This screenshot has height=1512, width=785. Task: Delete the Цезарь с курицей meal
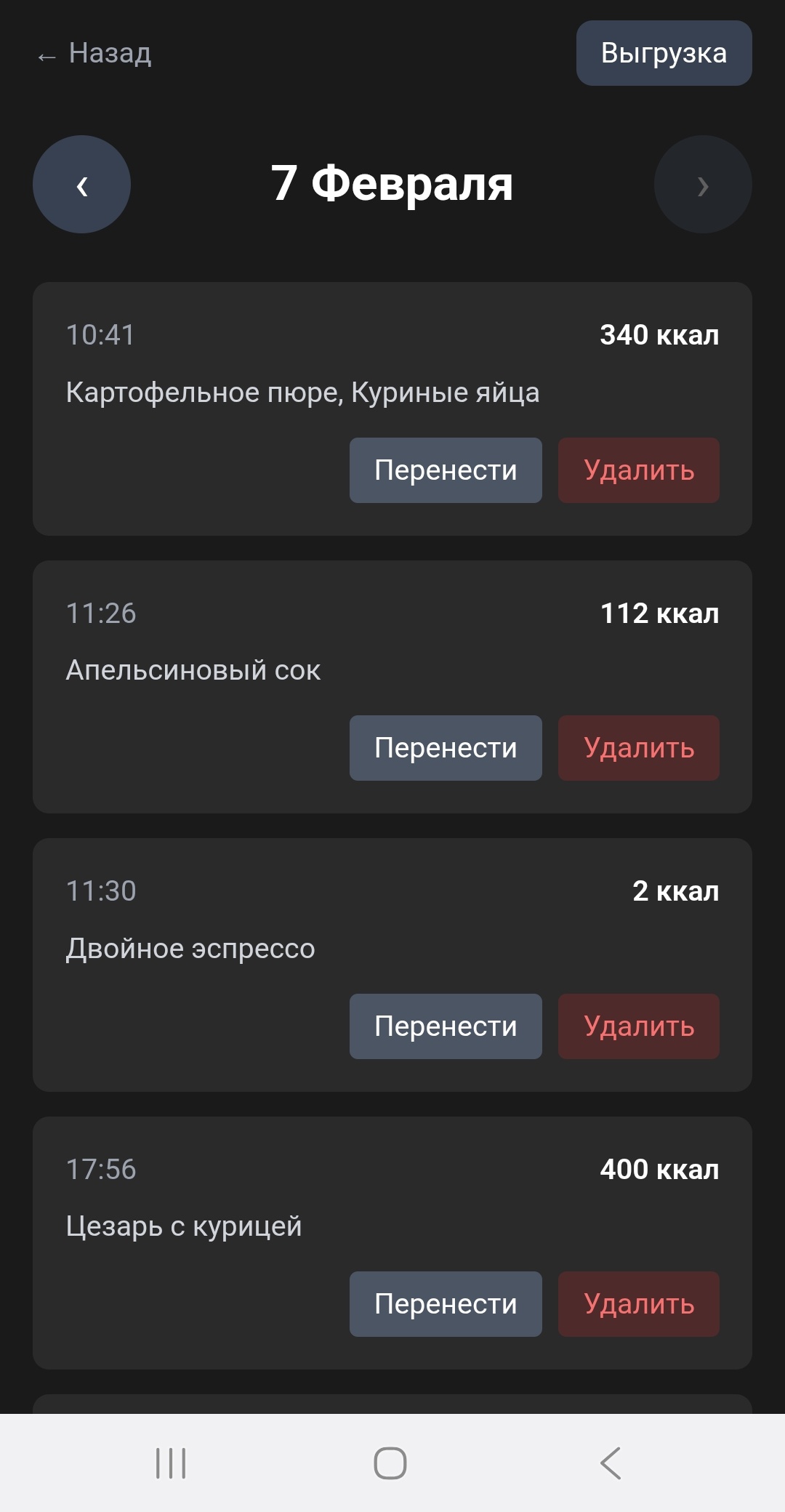coord(638,1305)
